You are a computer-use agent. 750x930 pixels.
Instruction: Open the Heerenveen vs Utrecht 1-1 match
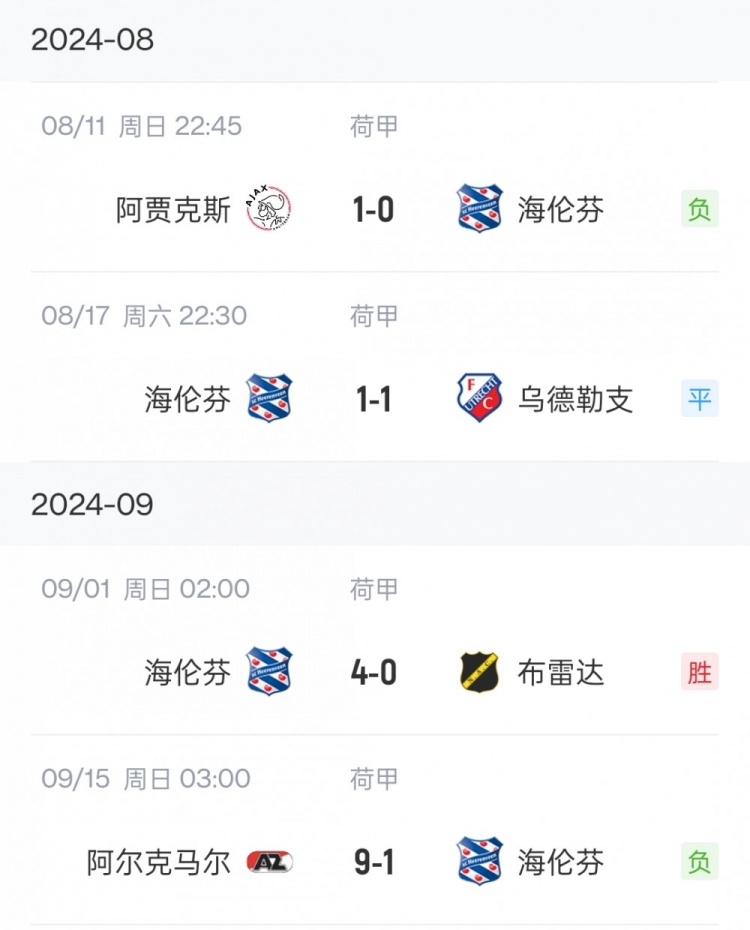(x=374, y=399)
